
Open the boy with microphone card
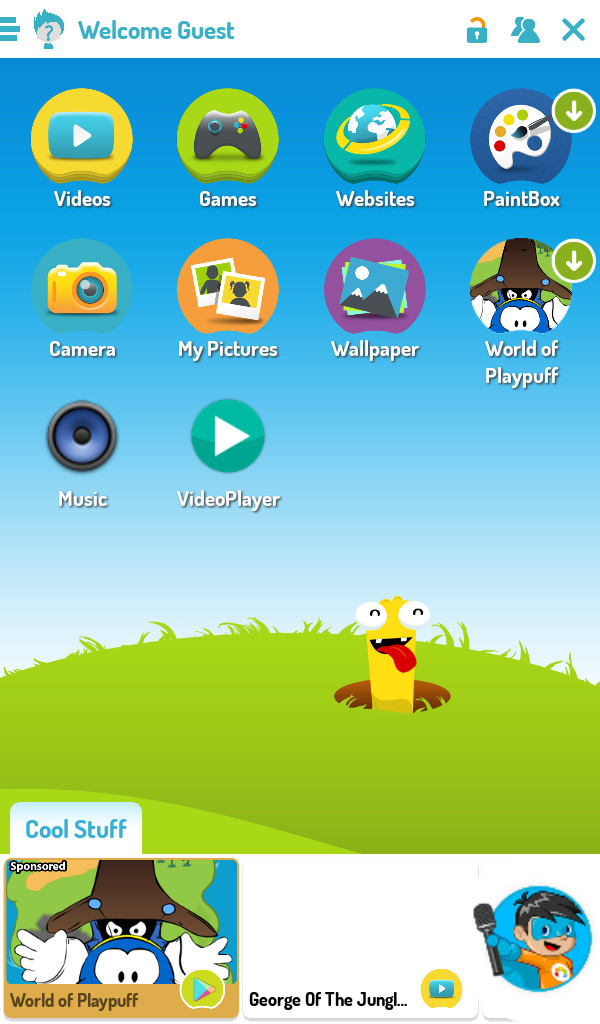click(x=541, y=938)
